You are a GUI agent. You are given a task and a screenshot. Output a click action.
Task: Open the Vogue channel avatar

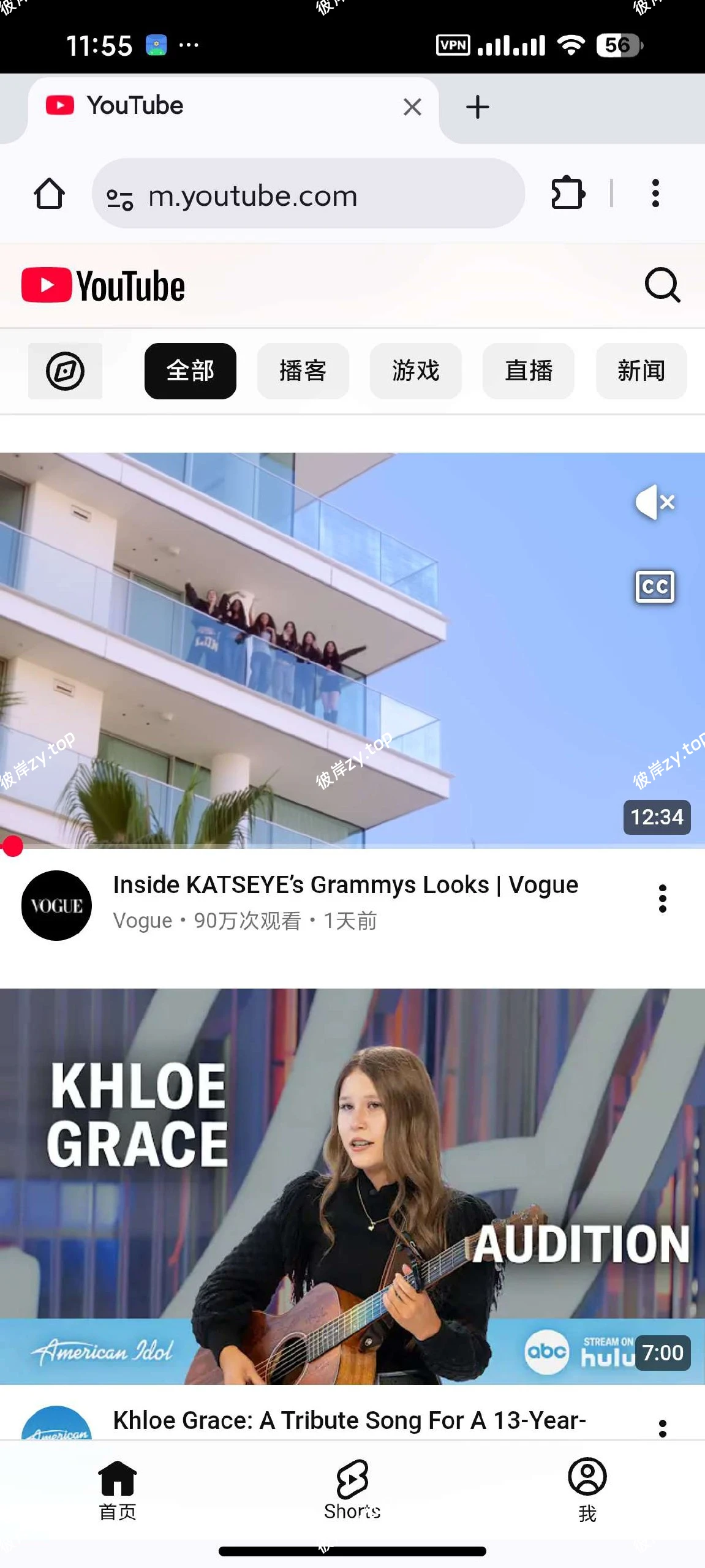tap(56, 905)
